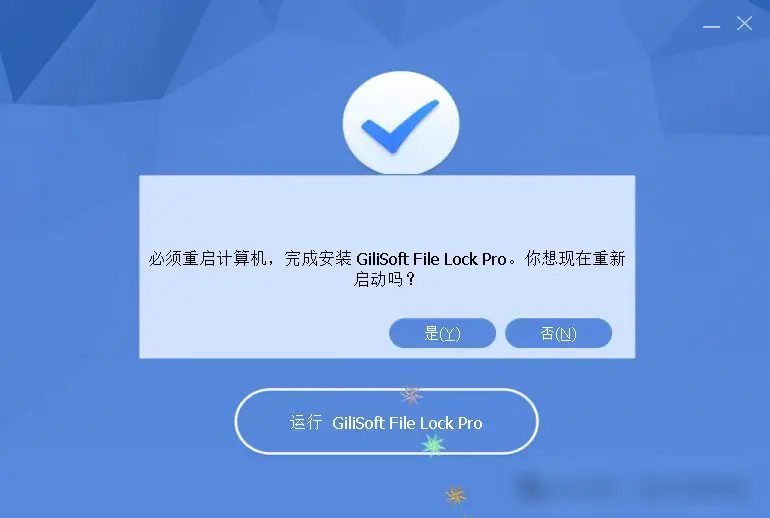Minimize the installer window

(x=712, y=25)
